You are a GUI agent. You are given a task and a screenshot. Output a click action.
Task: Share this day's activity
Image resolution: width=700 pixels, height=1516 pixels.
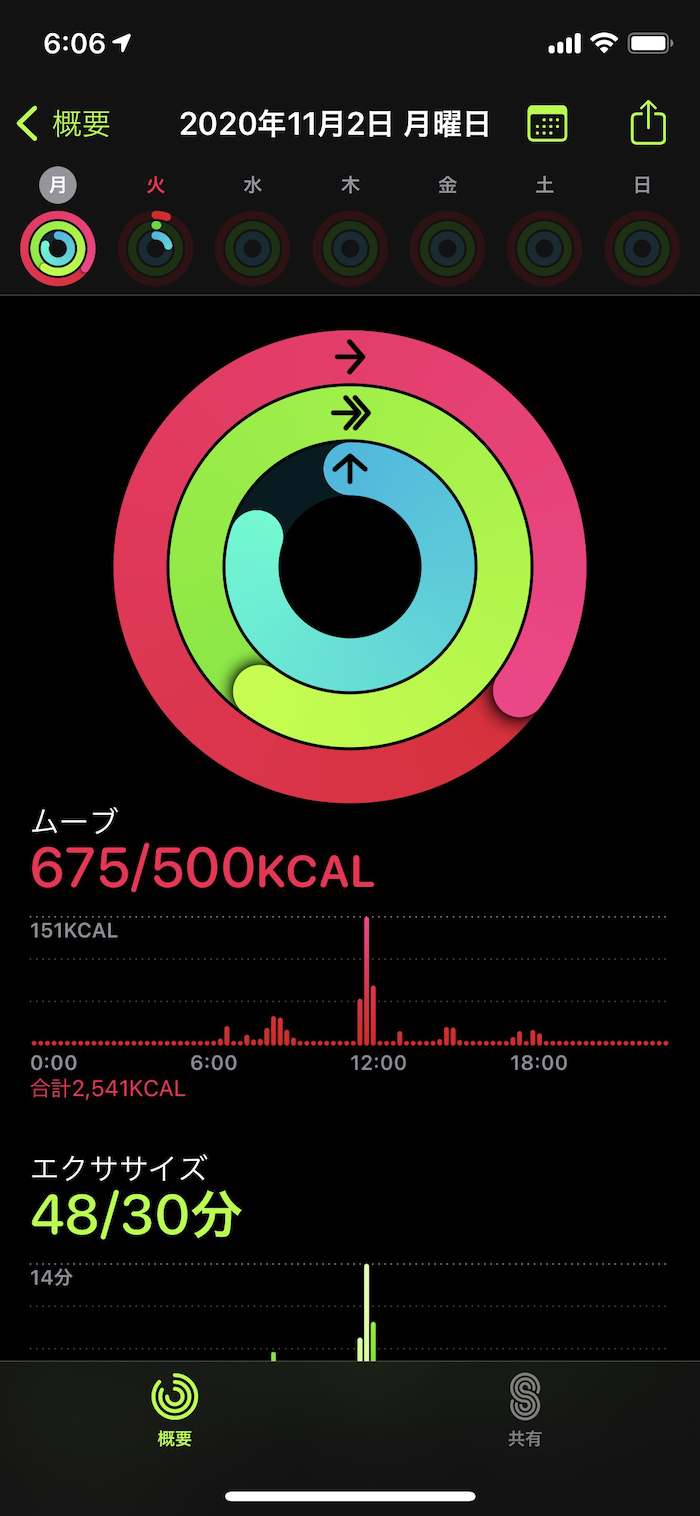pyautogui.click(x=648, y=124)
